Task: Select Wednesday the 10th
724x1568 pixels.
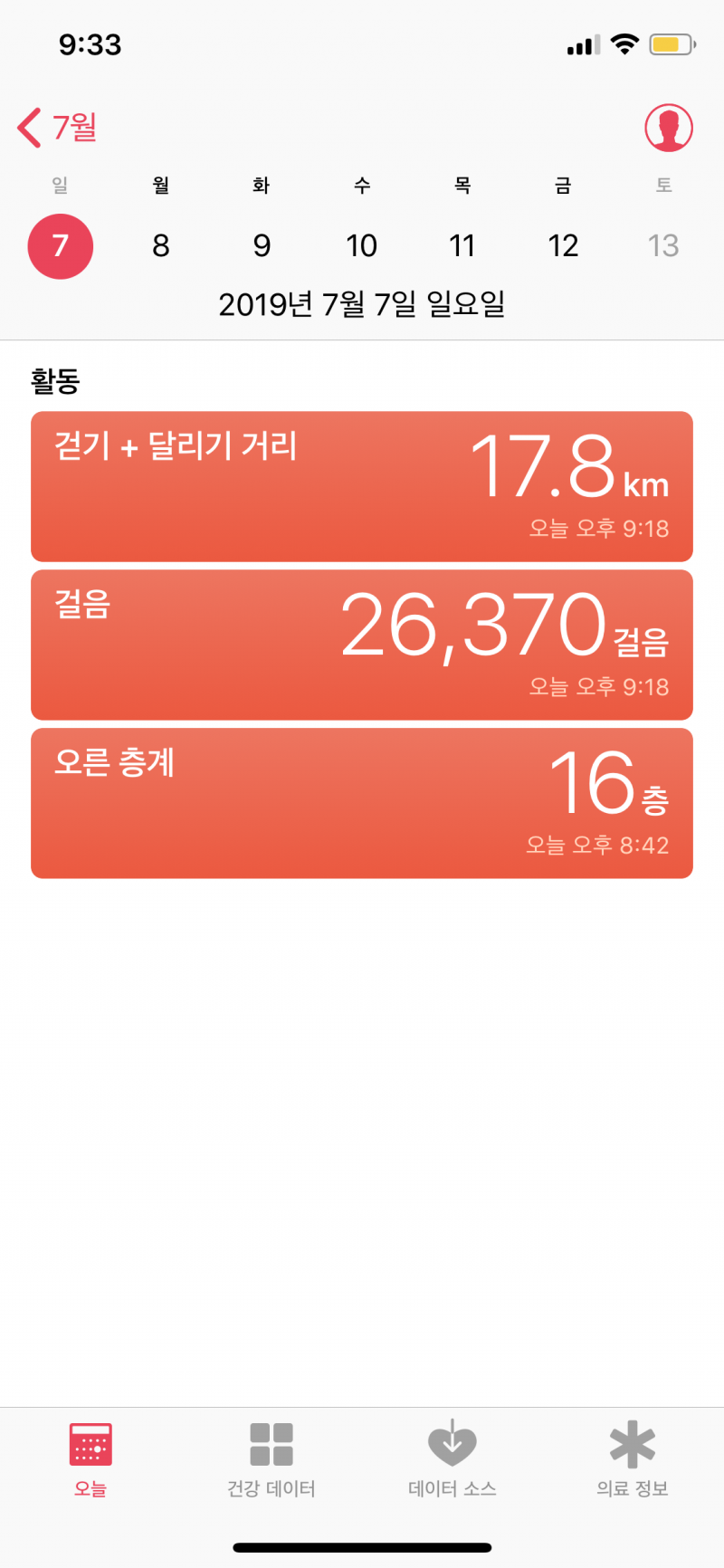Action: coord(362,245)
